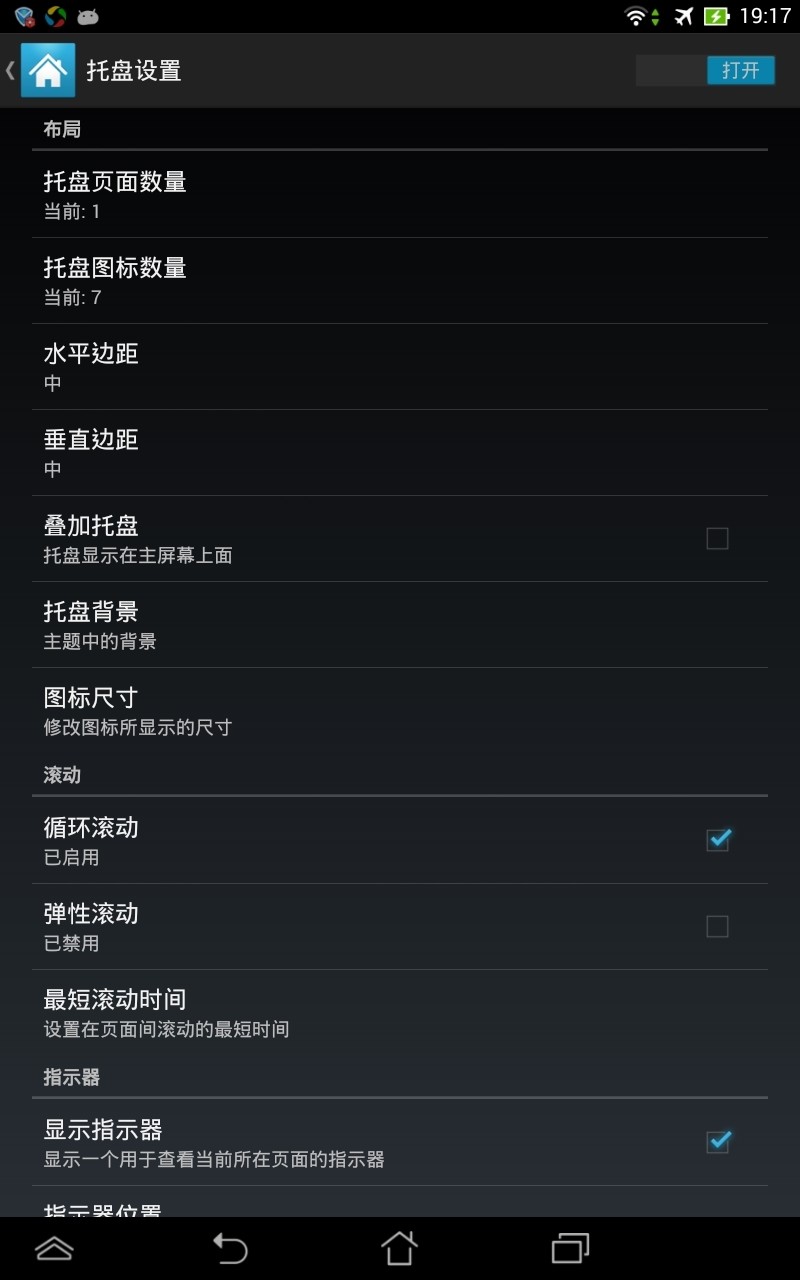Uncheck the 显示指示器 checkbox
The height and width of the screenshot is (1280, 800).
717,1141
